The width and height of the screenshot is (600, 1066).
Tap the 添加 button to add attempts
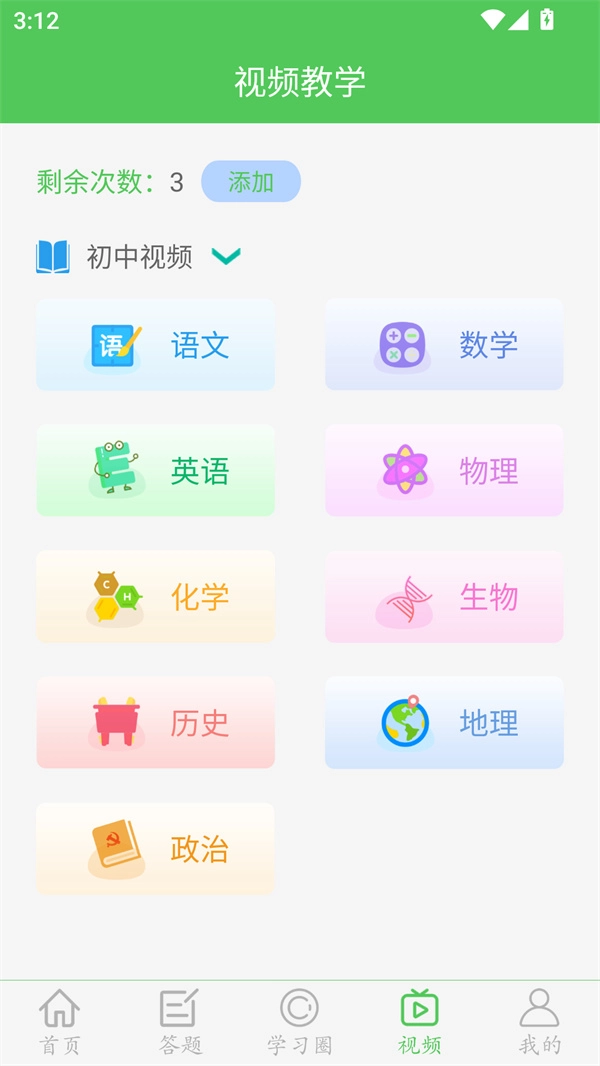coord(250,182)
